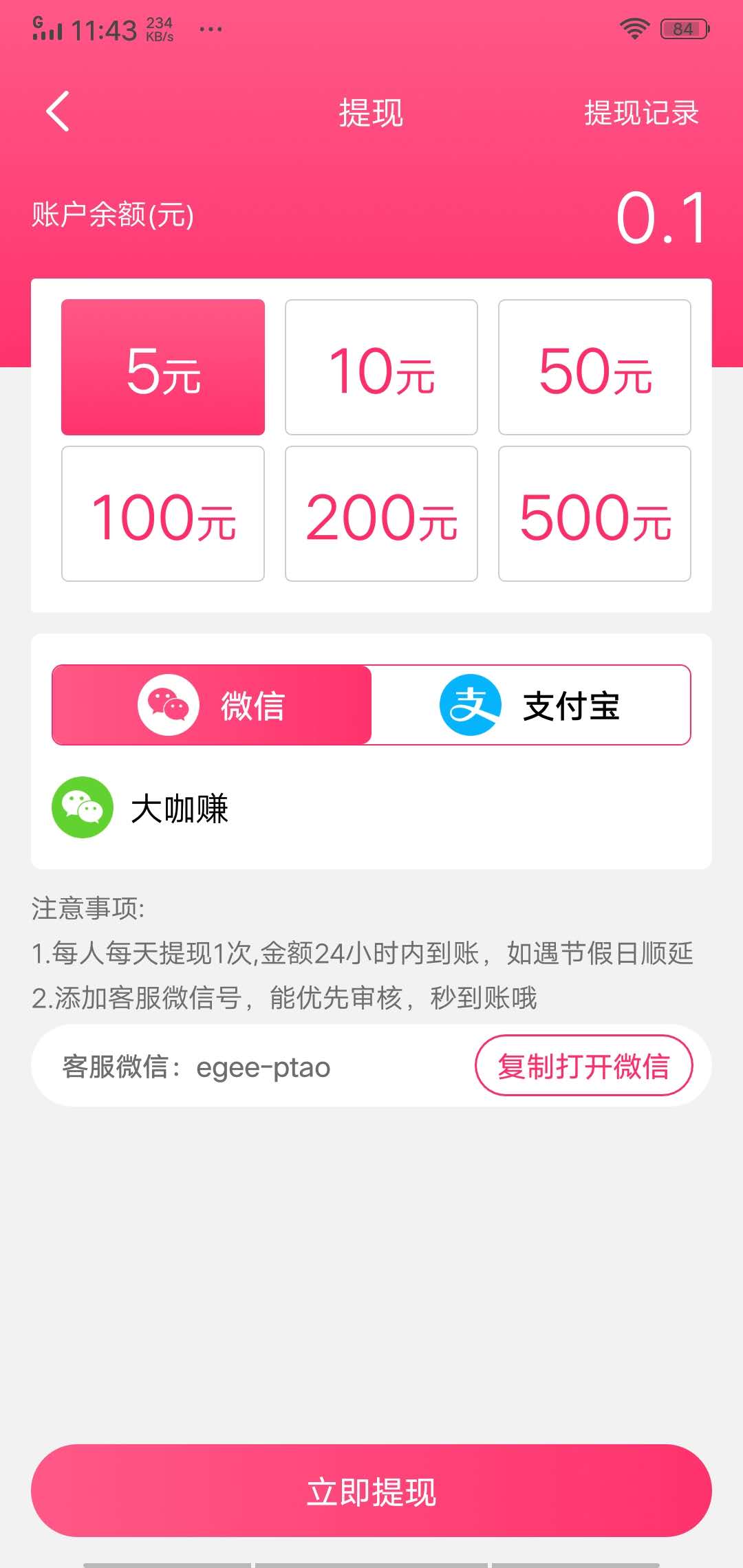743x1568 pixels.
Task: Choose the 50元 withdrawal amount
Action: (x=594, y=367)
